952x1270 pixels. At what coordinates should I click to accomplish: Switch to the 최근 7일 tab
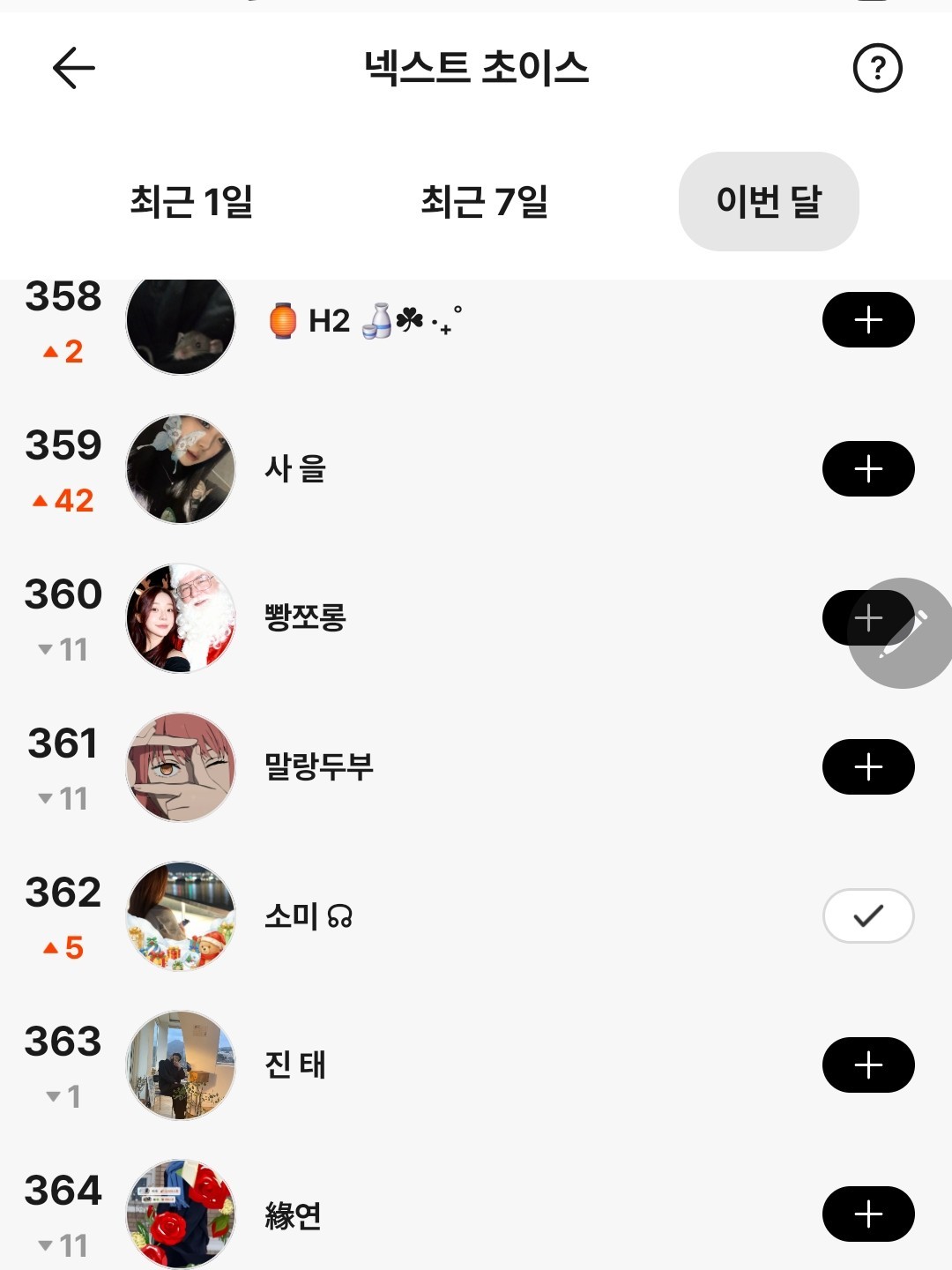pyautogui.click(x=484, y=201)
